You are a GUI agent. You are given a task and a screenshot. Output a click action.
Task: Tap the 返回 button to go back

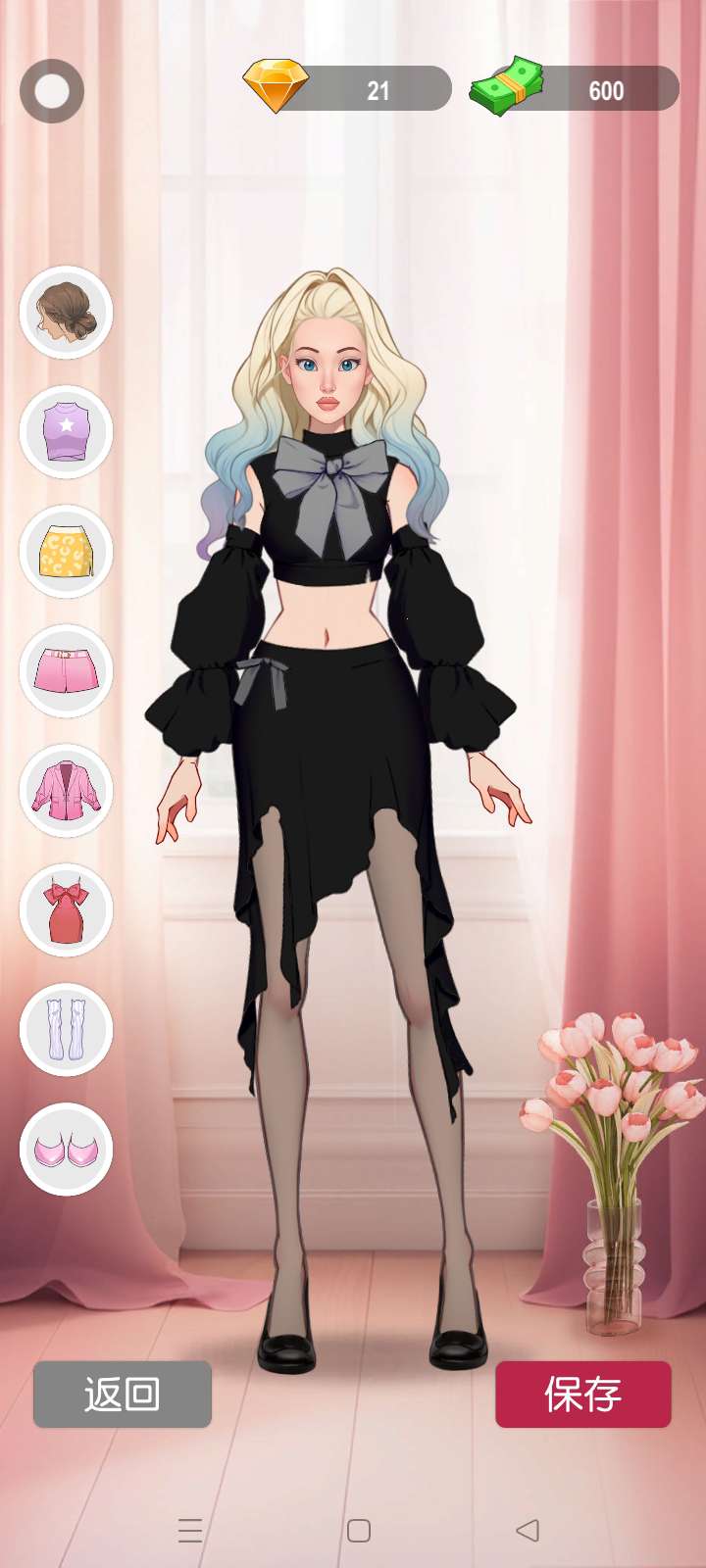tap(123, 1394)
